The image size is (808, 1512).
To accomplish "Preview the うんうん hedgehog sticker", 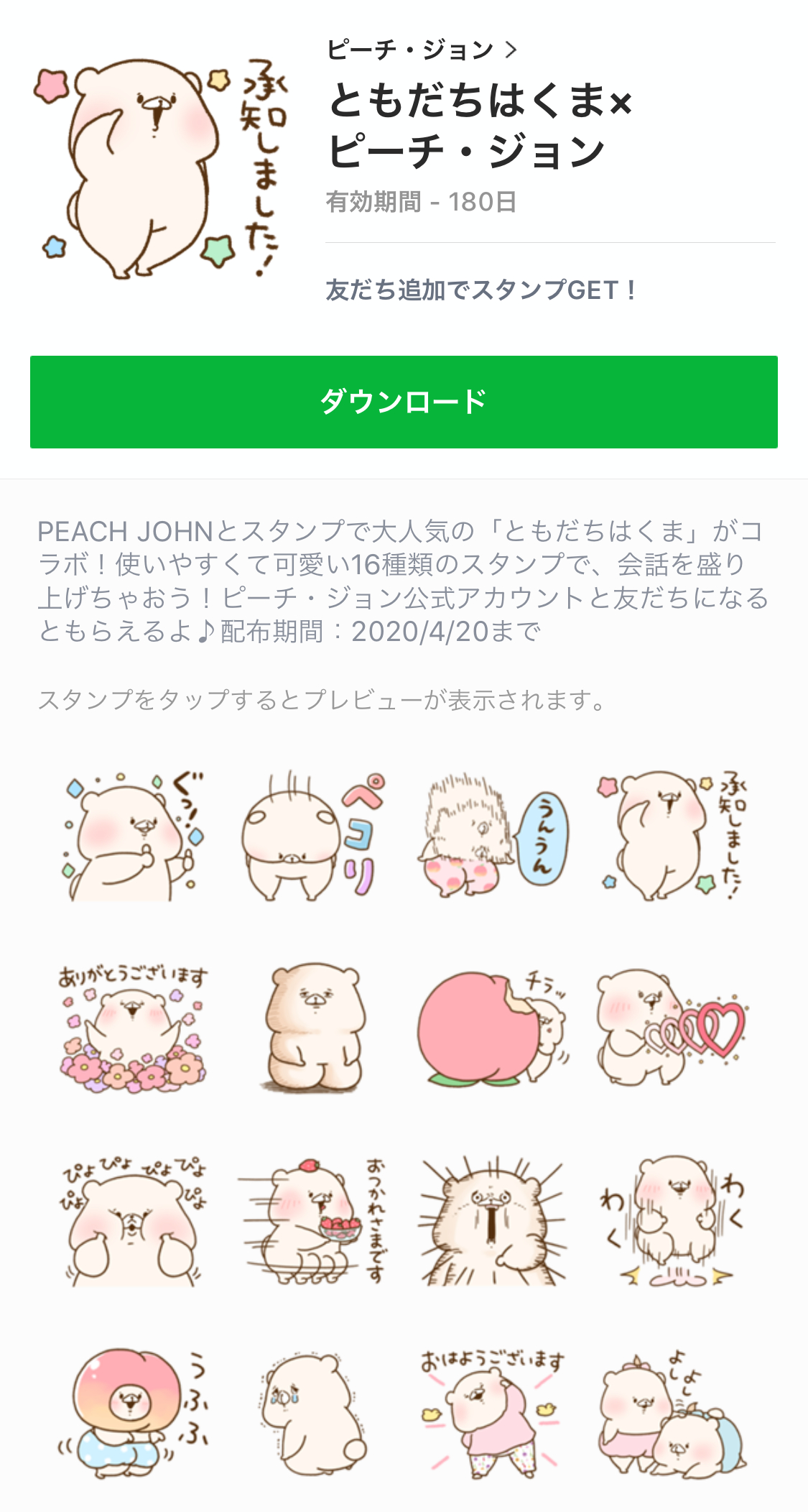I will click(x=493, y=837).
